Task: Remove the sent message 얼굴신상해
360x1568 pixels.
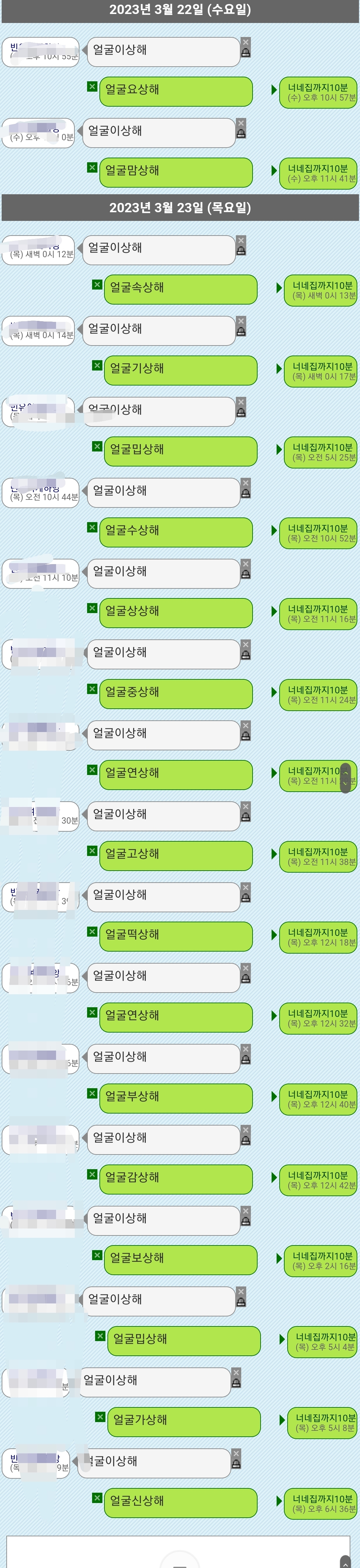Action: pyautogui.click(x=97, y=1498)
